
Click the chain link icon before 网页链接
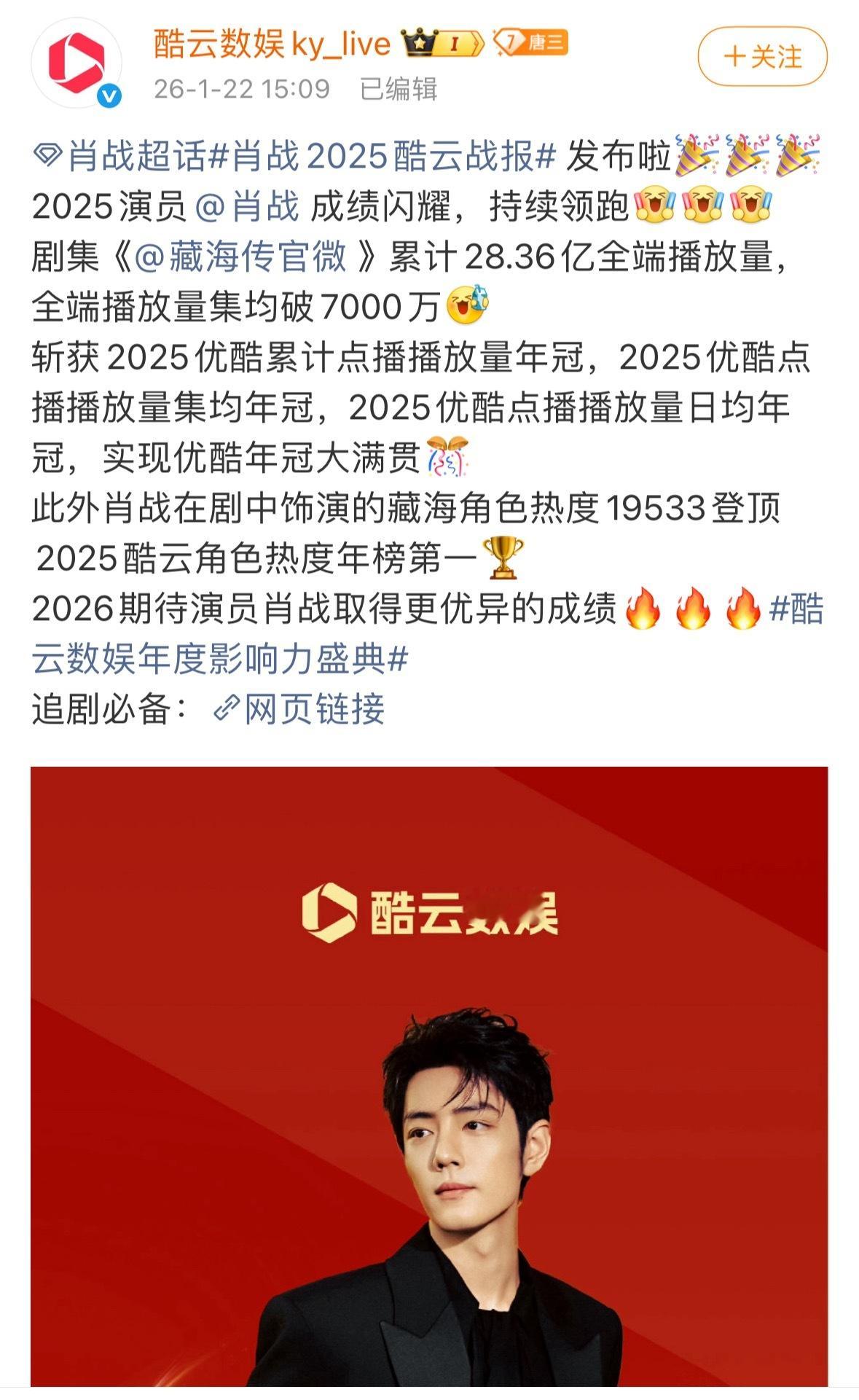[227, 705]
